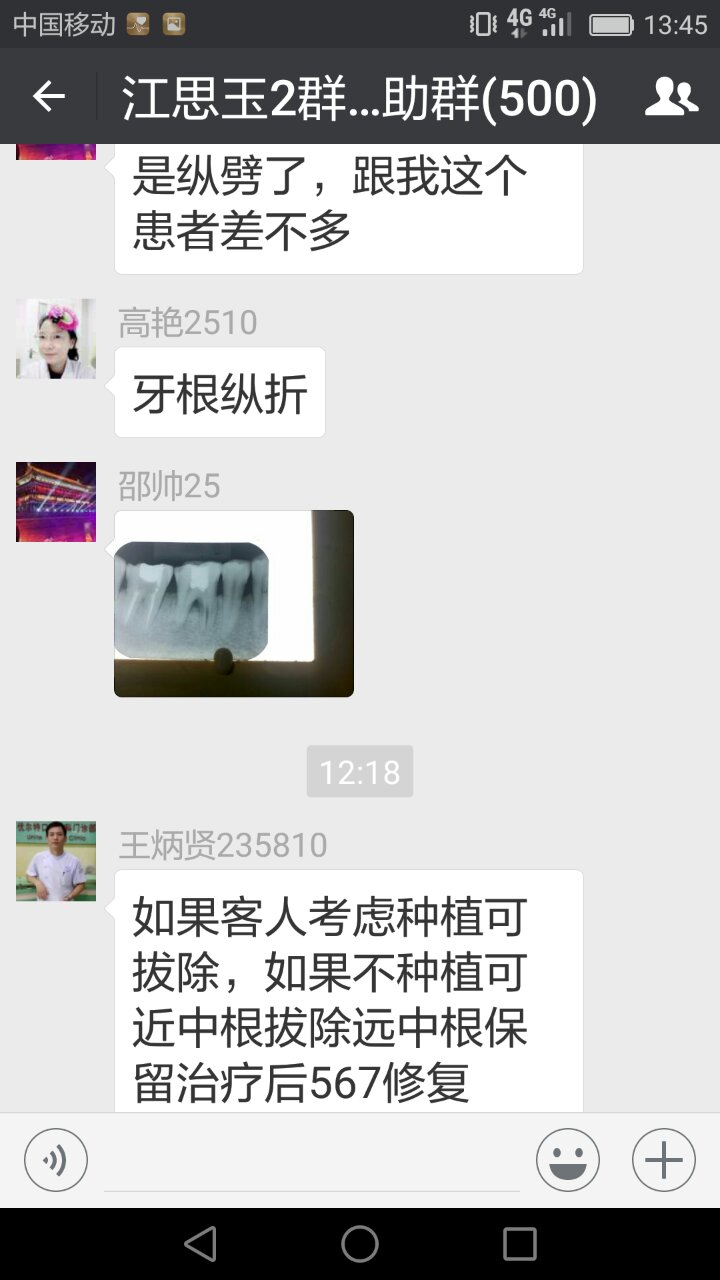
Task: Go back from the group chat
Action: 48,97
